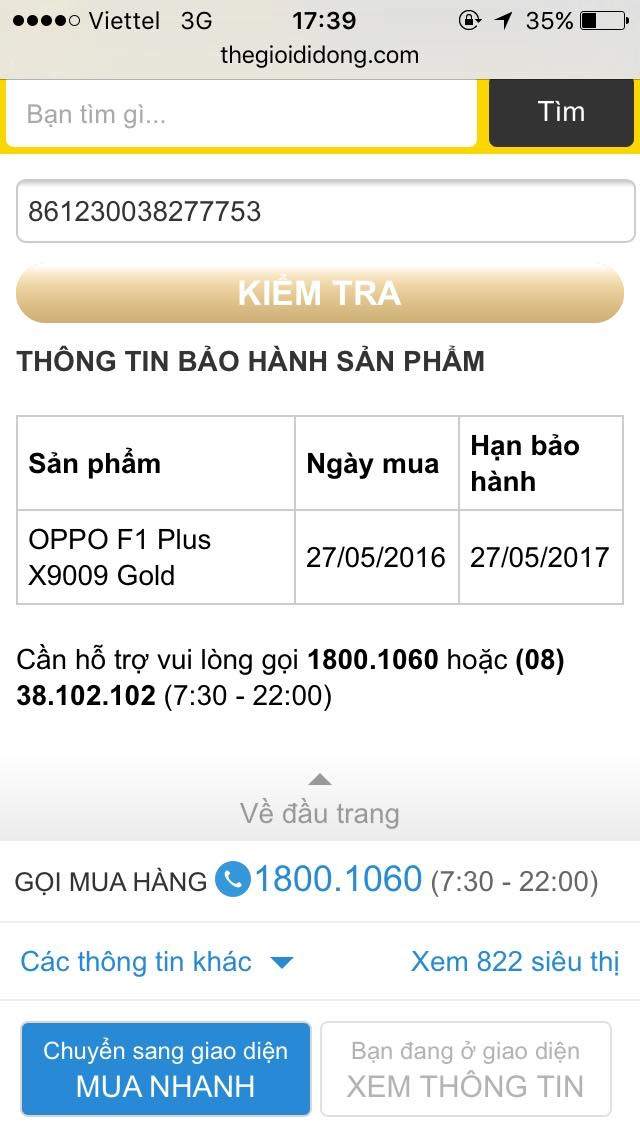
Task: Tap the 'Bạn tìm gì...' search box
Action: pyautogui.click(x=241, y=113)
